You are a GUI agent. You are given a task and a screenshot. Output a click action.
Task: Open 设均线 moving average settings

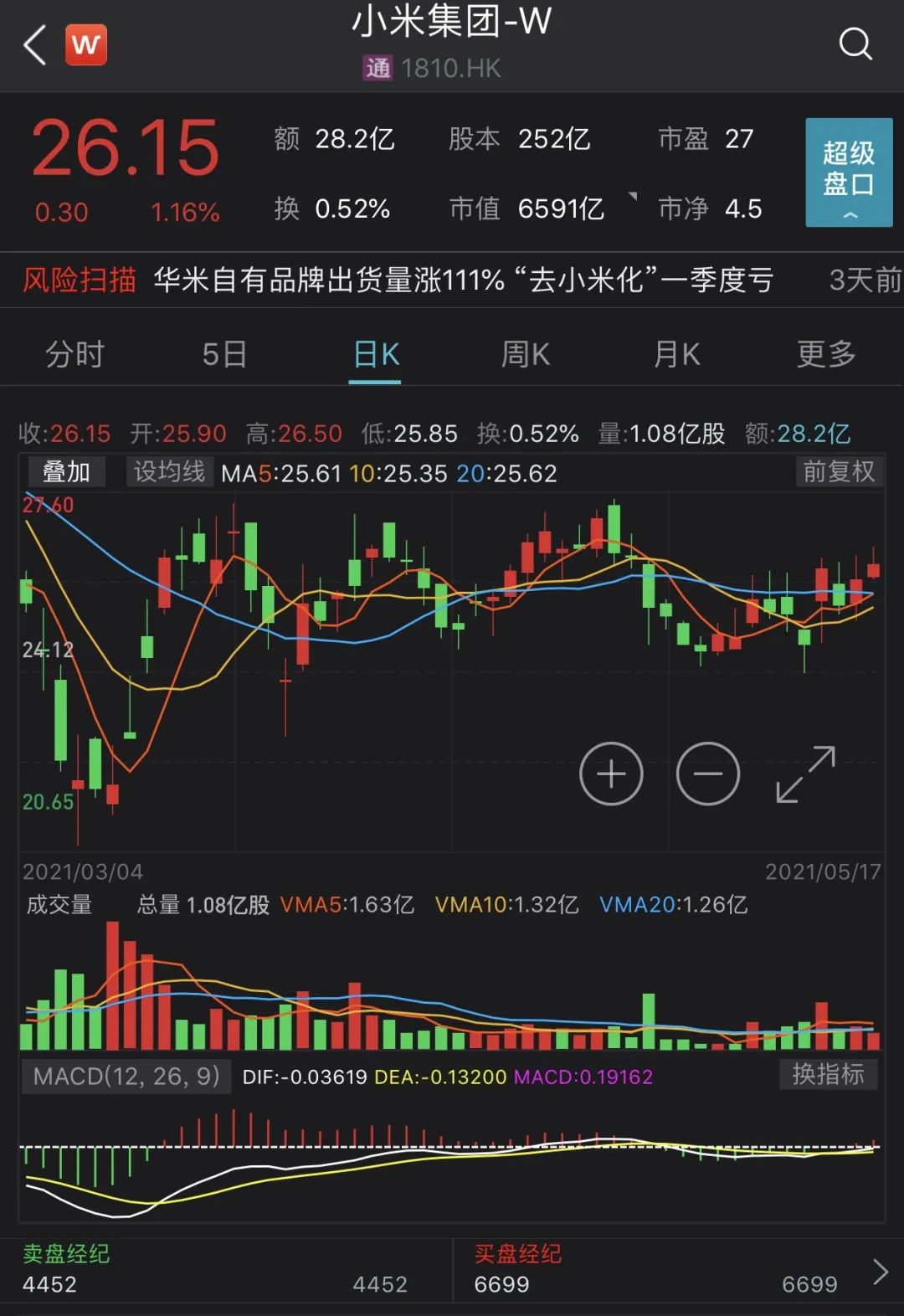(x=169, y=472)
